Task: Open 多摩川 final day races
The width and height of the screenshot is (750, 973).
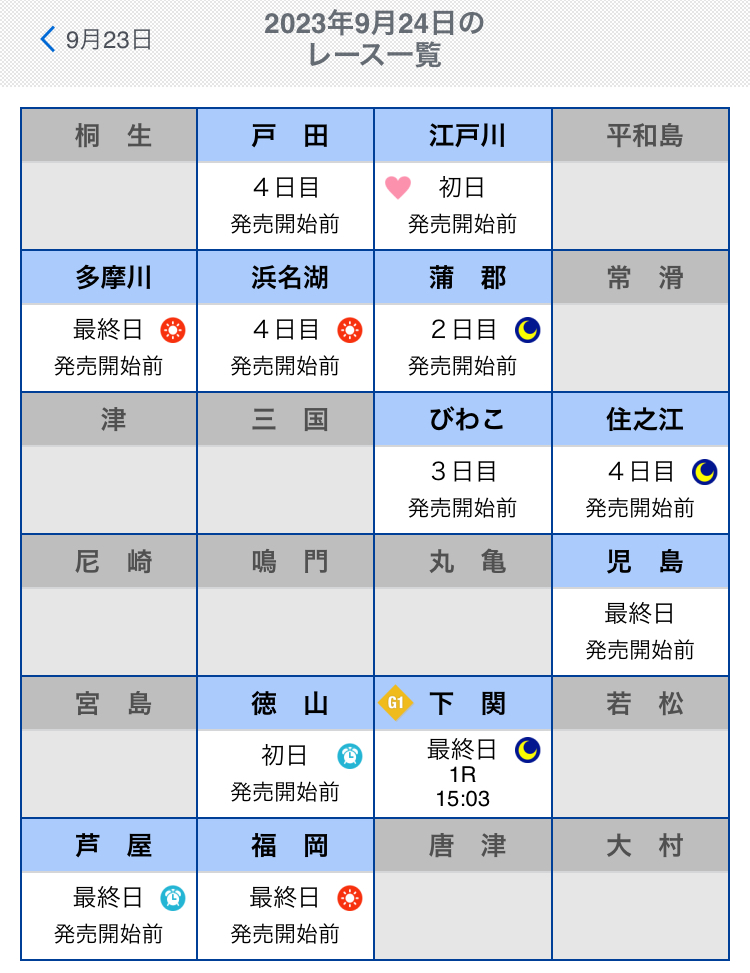Action: [x=109, y=322]
